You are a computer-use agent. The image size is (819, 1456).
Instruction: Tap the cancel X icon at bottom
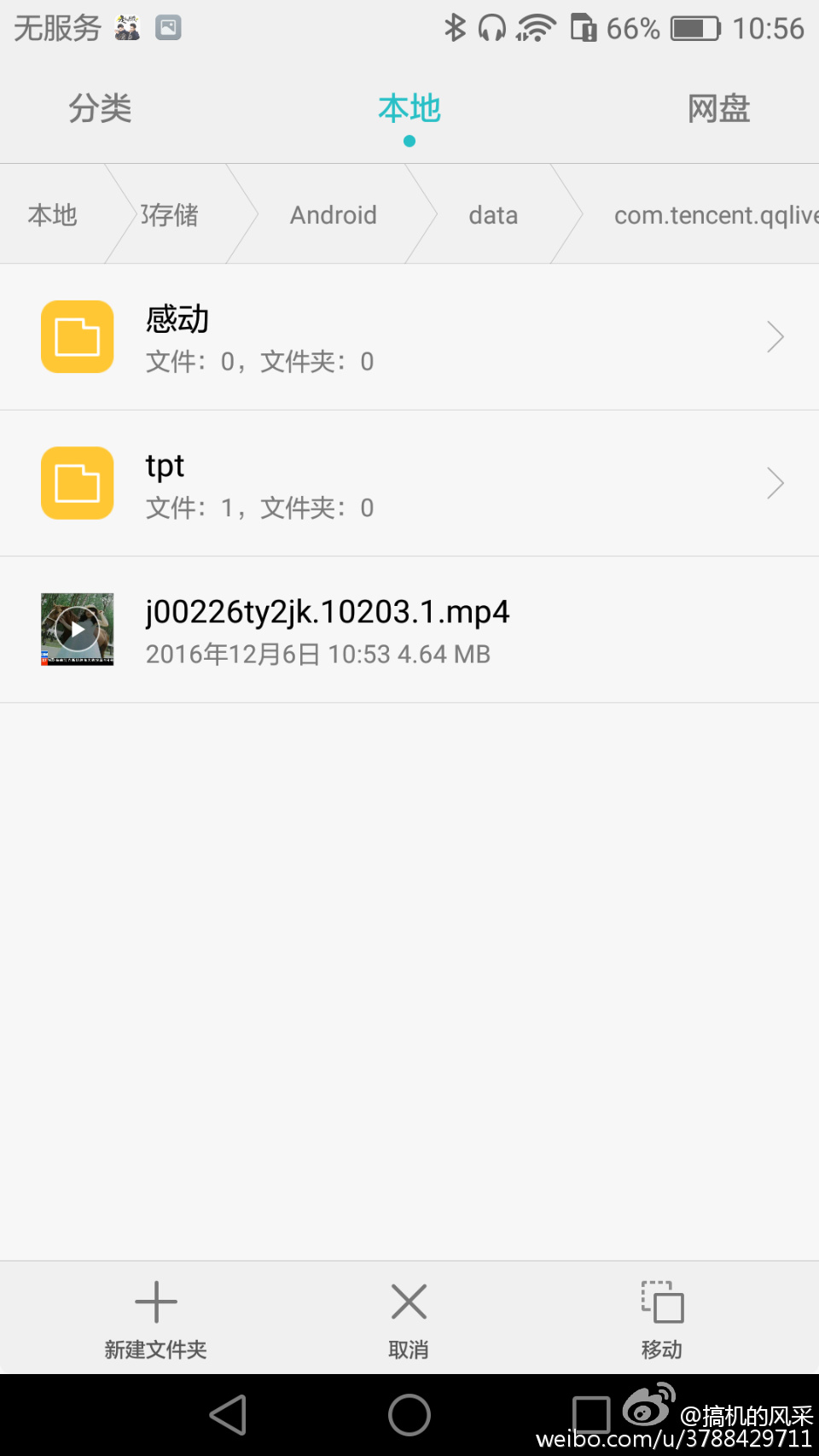click(408, 1302)
